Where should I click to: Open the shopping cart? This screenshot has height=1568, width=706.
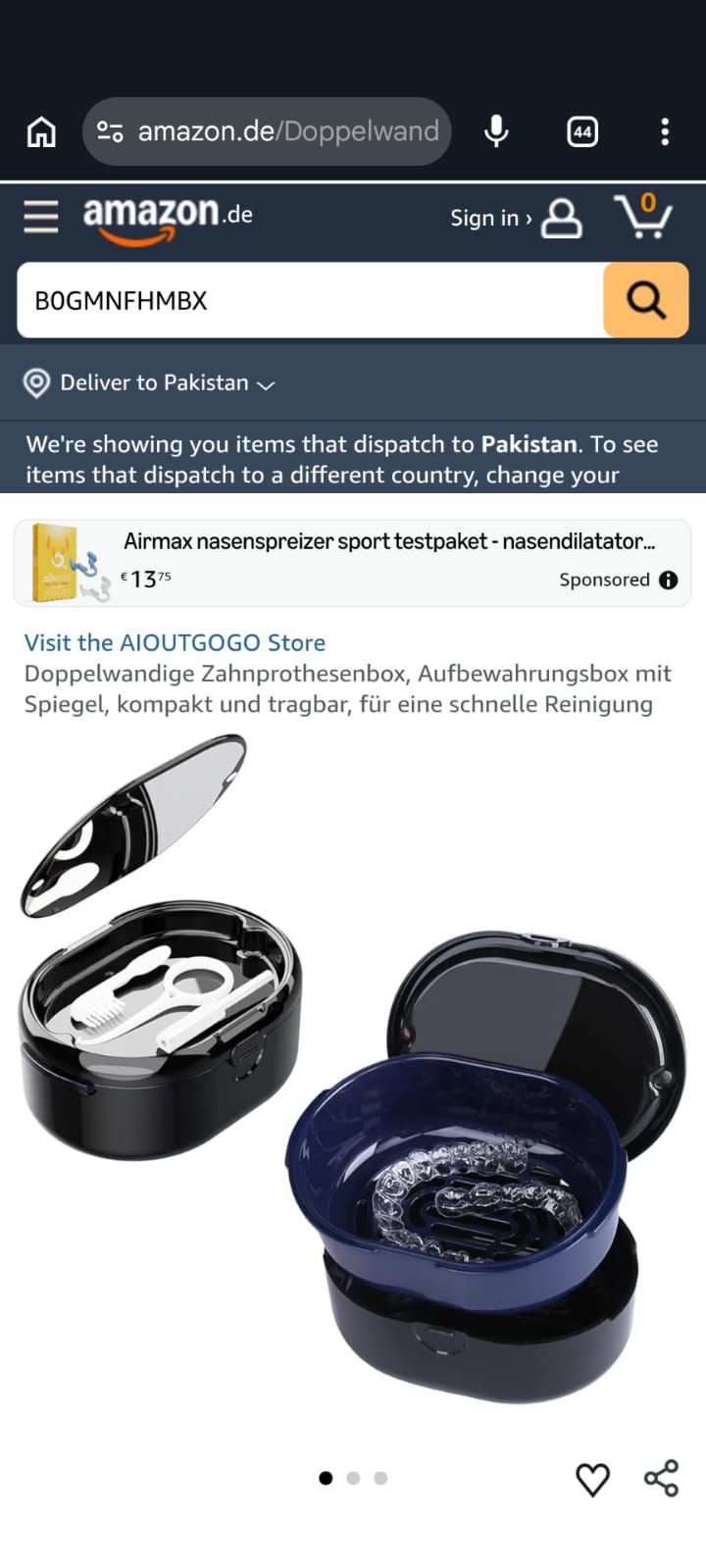[643, 217]
